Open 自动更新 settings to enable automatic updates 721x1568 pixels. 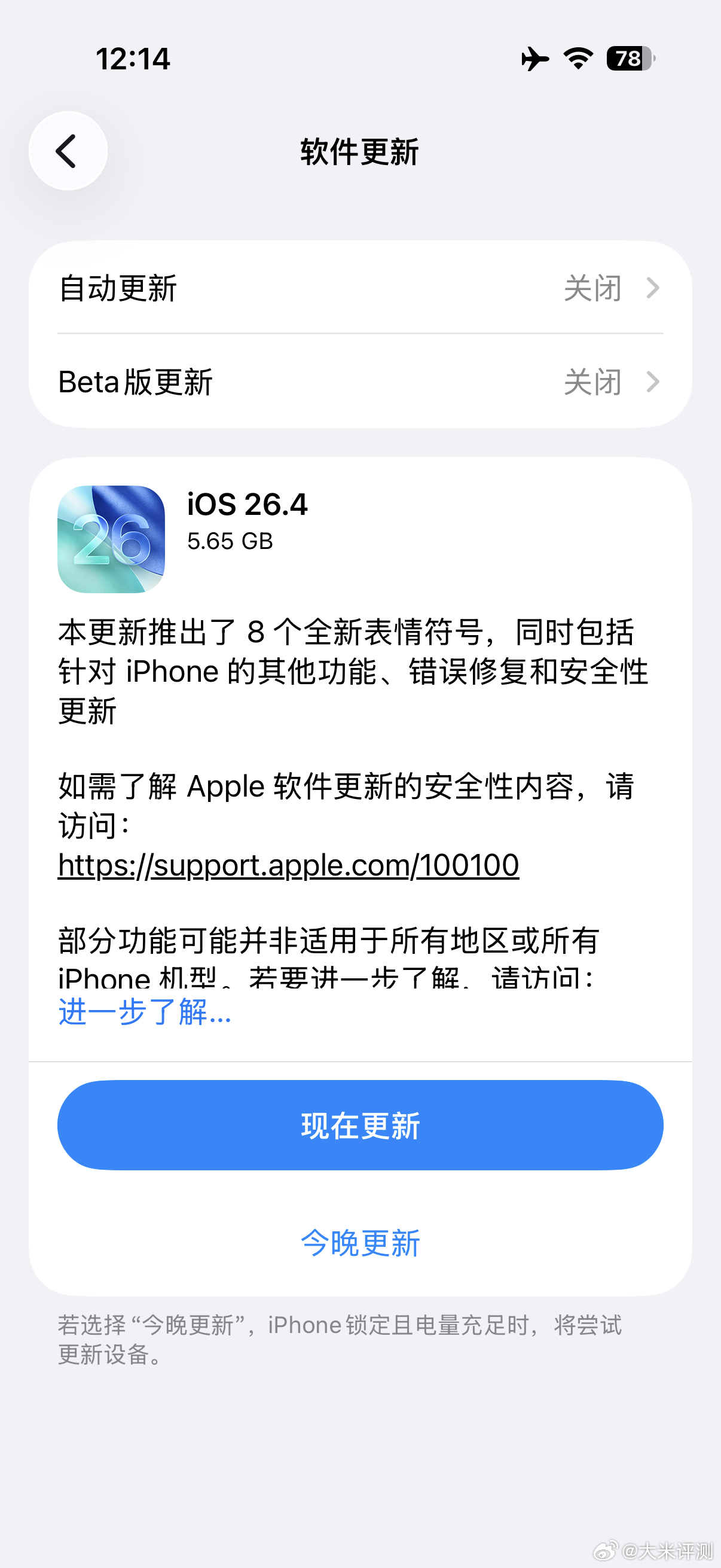(x=360, y=289)
